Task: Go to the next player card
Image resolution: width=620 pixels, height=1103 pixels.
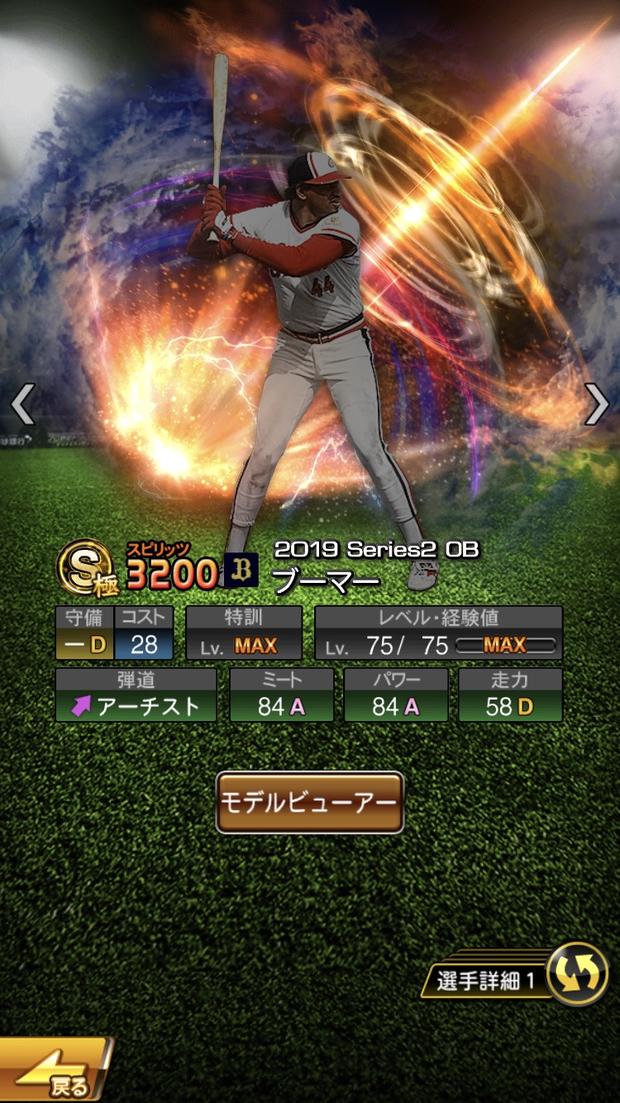Action: [597, 404]
